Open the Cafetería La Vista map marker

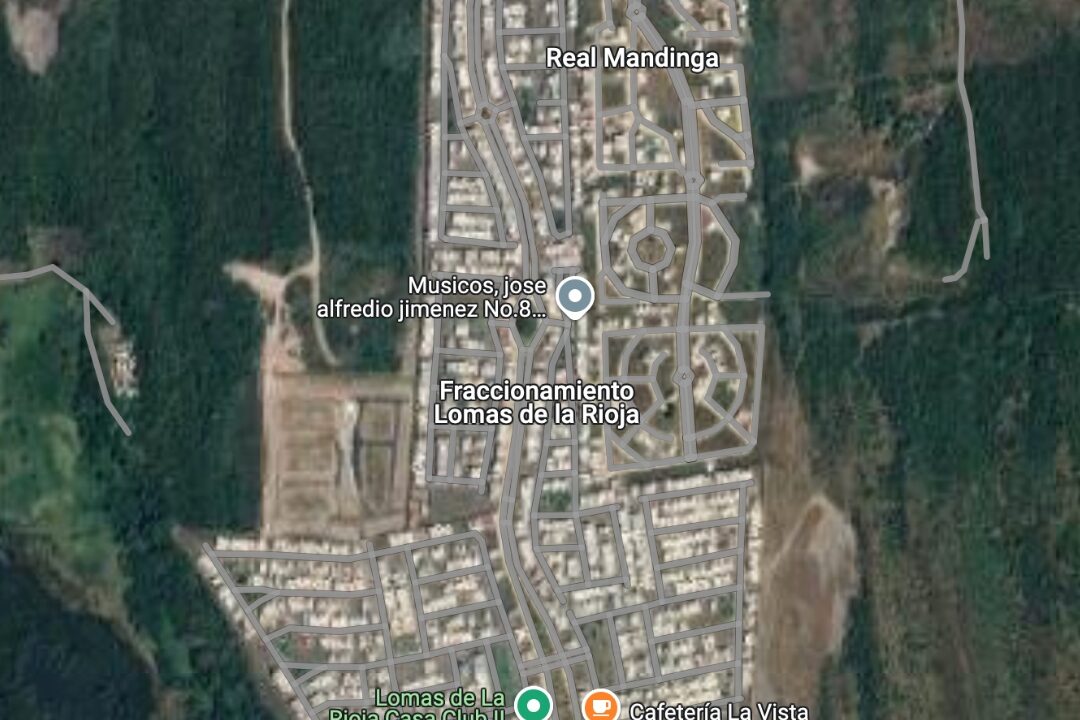point(599,705)
